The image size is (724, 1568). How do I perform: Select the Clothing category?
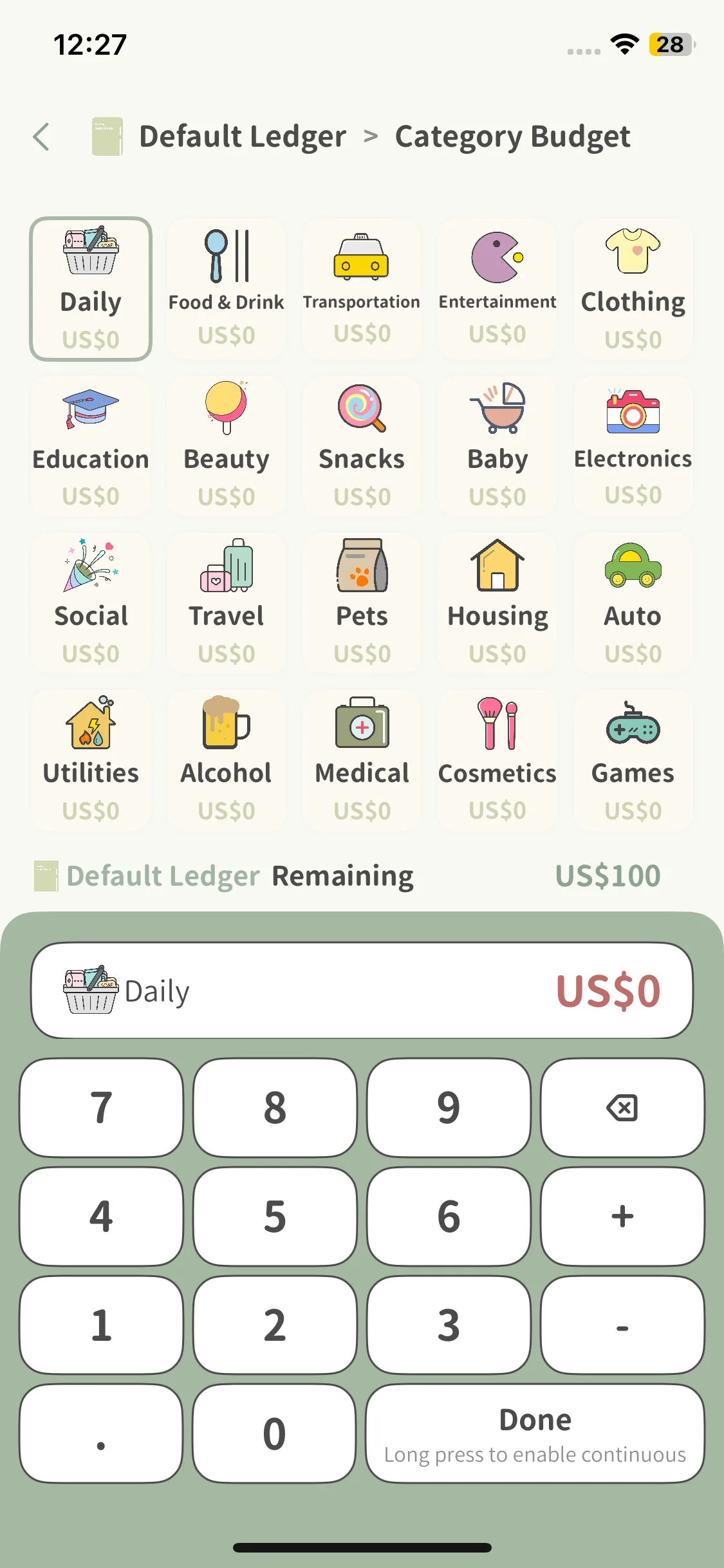(633, 288)
